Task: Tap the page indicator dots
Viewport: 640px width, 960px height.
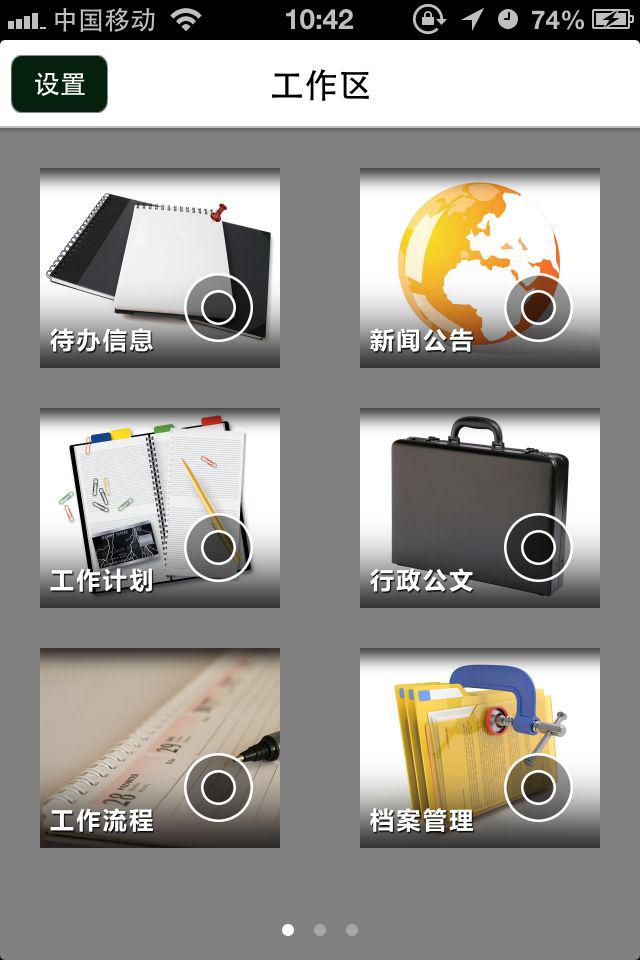Action: (x=320, y=930)
